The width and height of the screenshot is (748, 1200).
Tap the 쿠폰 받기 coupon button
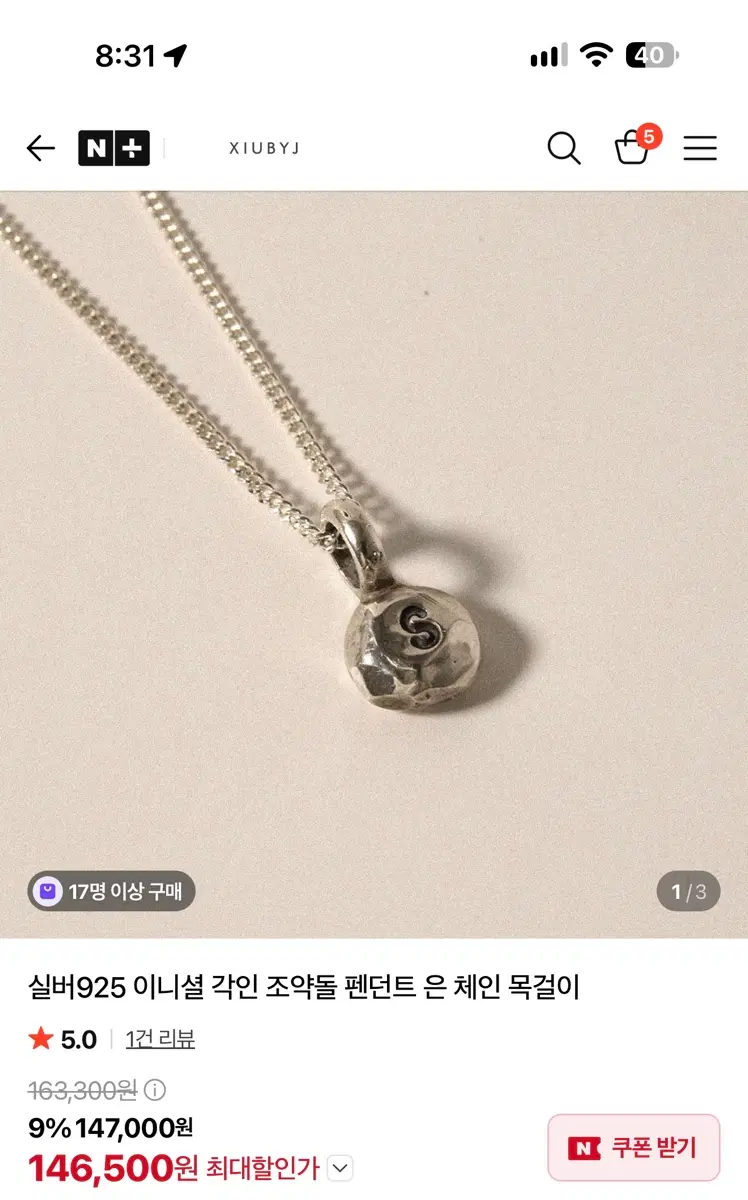coord(634,1148)
